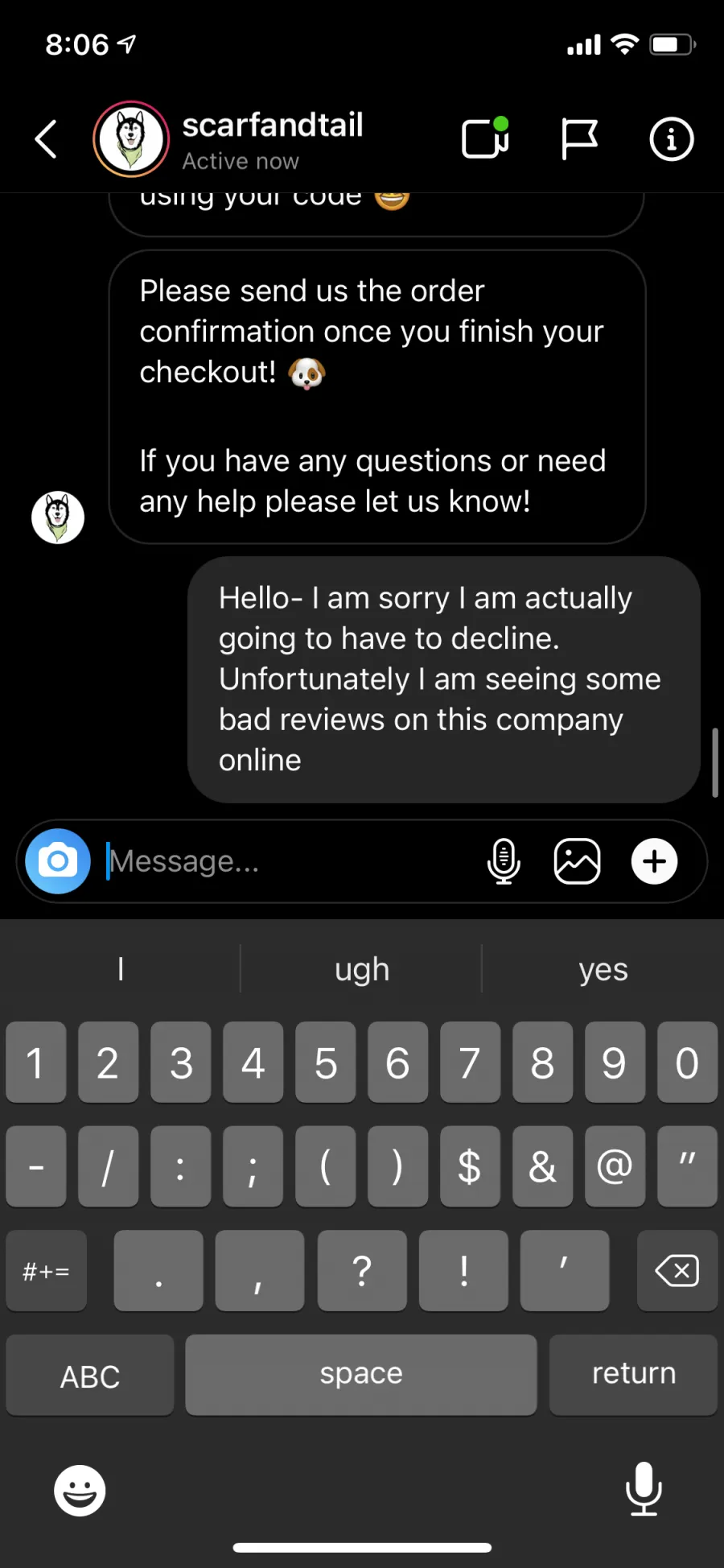The height and width of the screenshot is (1568, 724).
Task: Open the photo gallery picker
Action: pyautogui.click(x=578, y=861)
